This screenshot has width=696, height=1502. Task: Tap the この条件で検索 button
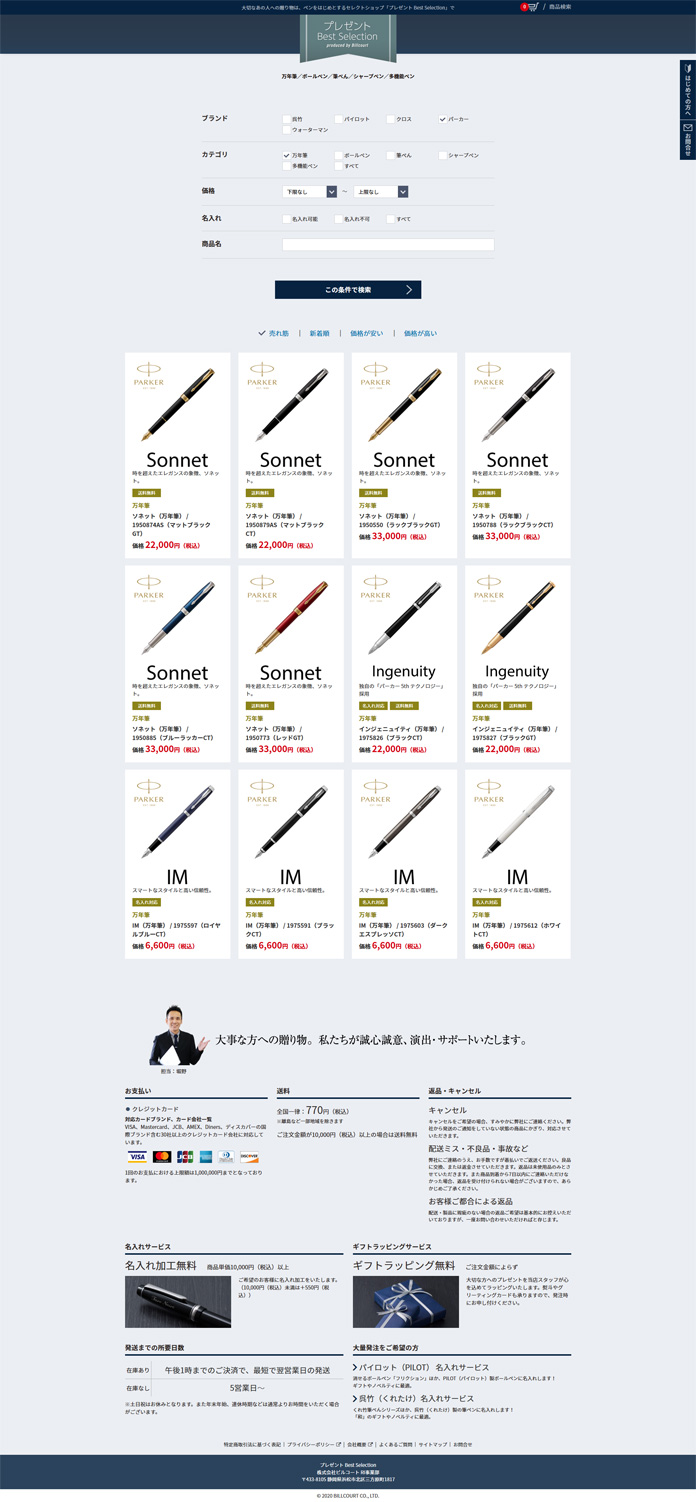(347, 290)
